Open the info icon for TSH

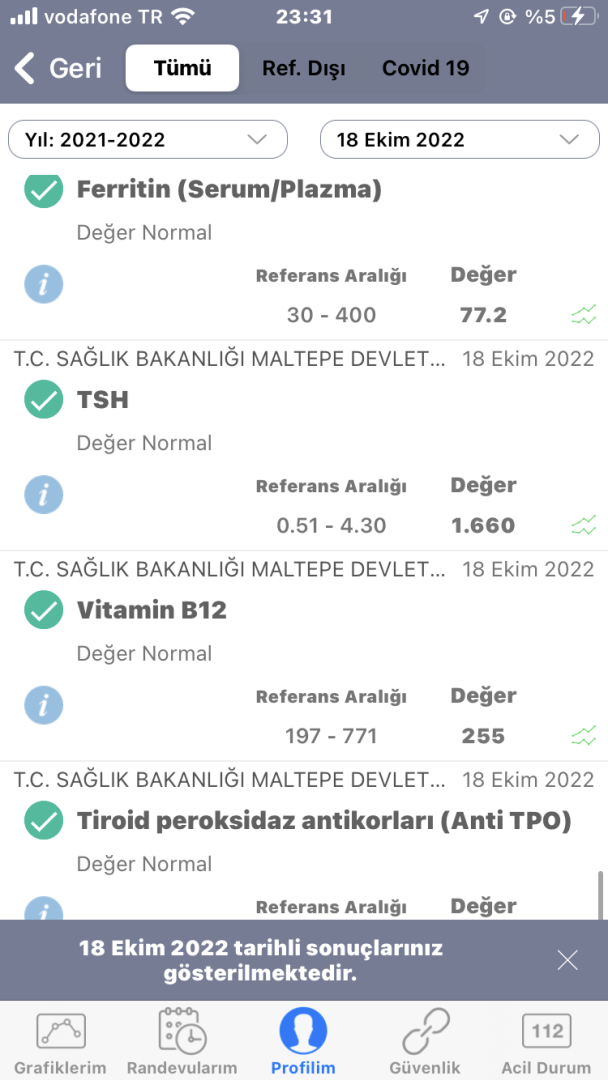tap(44, 495)
